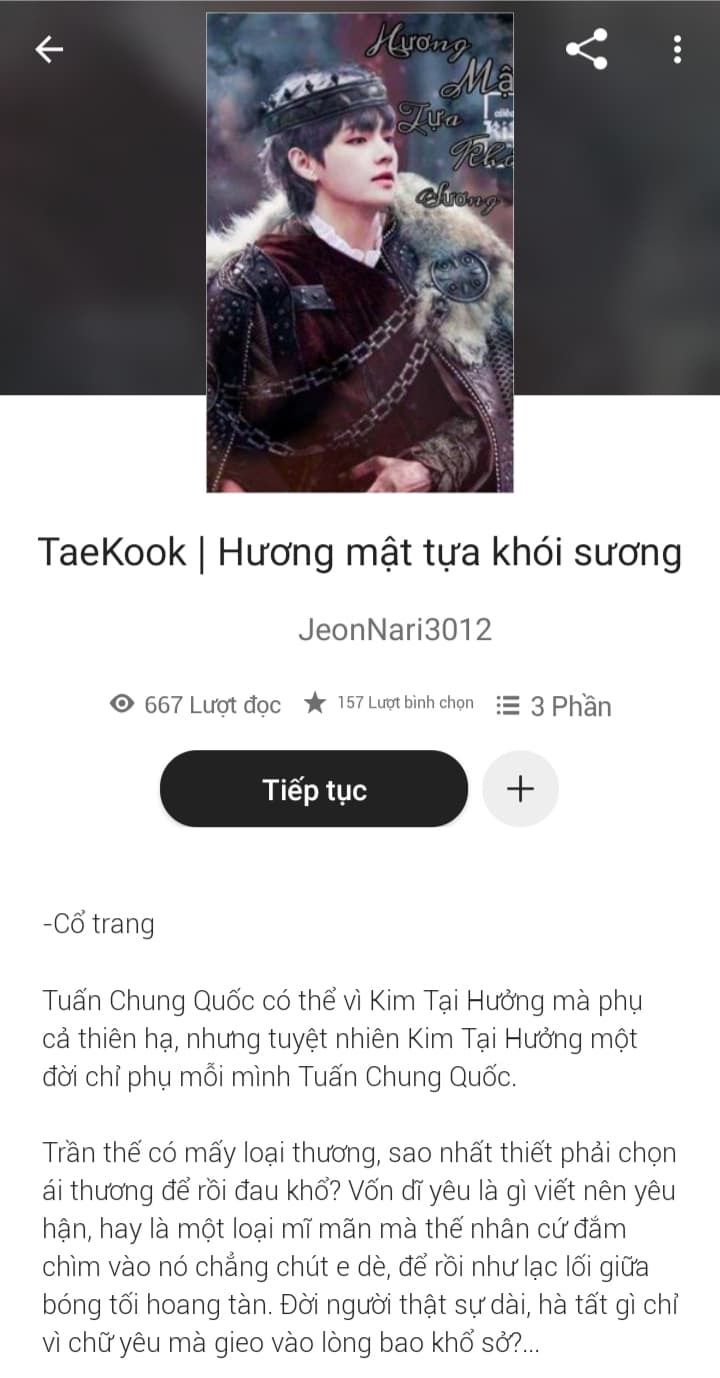Add story to library with plus button
Viewport: 720px width, 1378px height.
click(x=520, y=789)
